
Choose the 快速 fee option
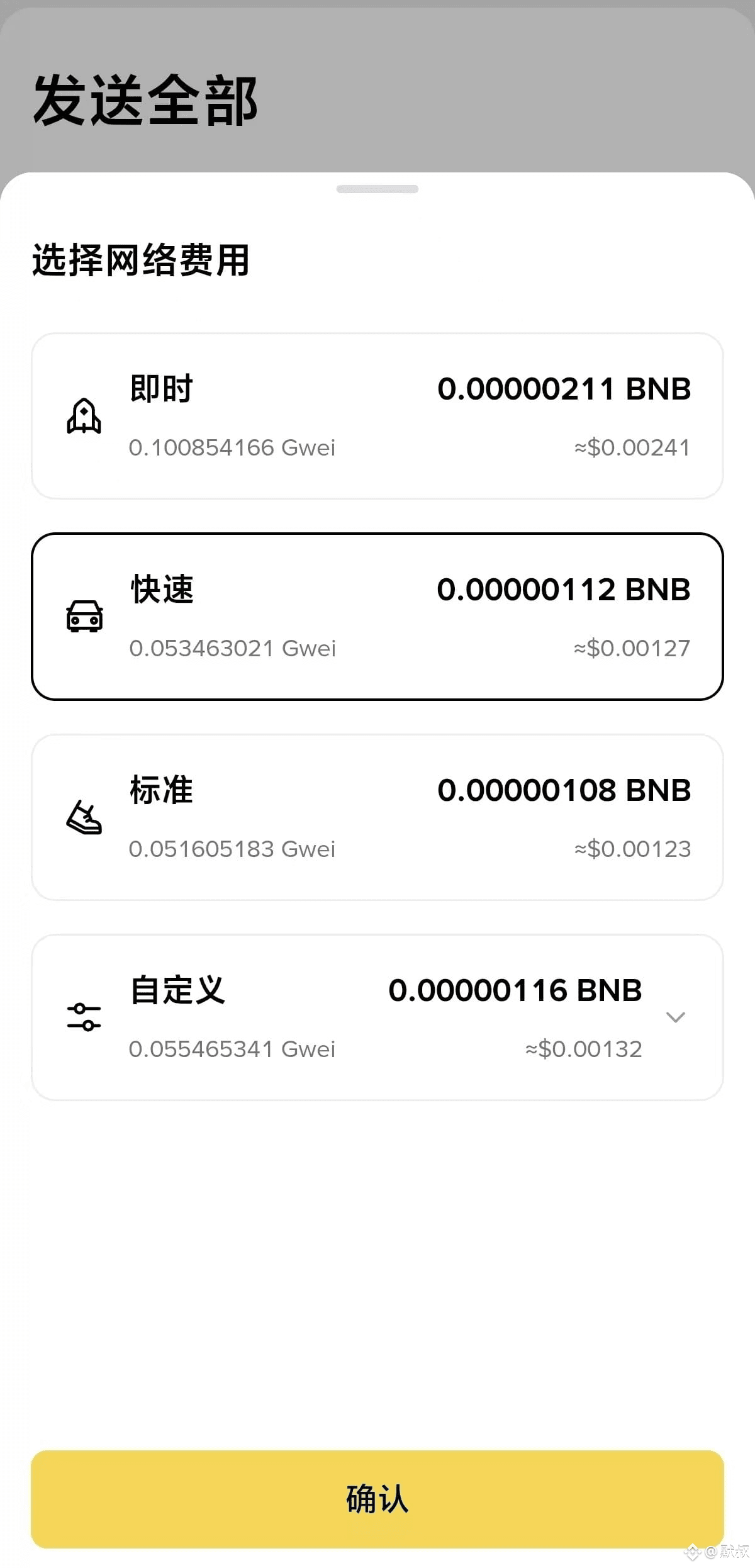tap(377, 617)
